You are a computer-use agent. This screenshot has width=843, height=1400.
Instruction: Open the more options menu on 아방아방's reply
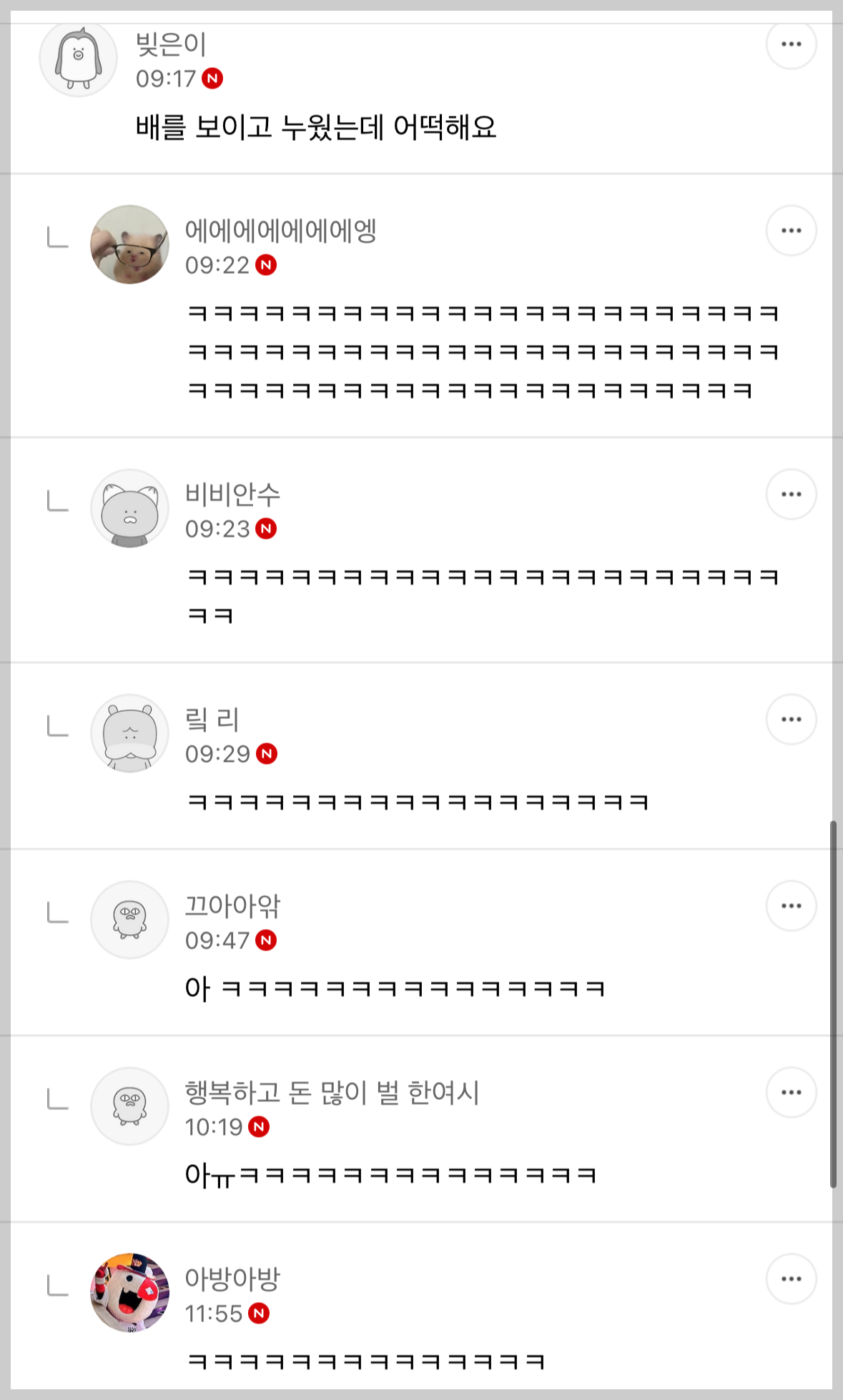791,1279
